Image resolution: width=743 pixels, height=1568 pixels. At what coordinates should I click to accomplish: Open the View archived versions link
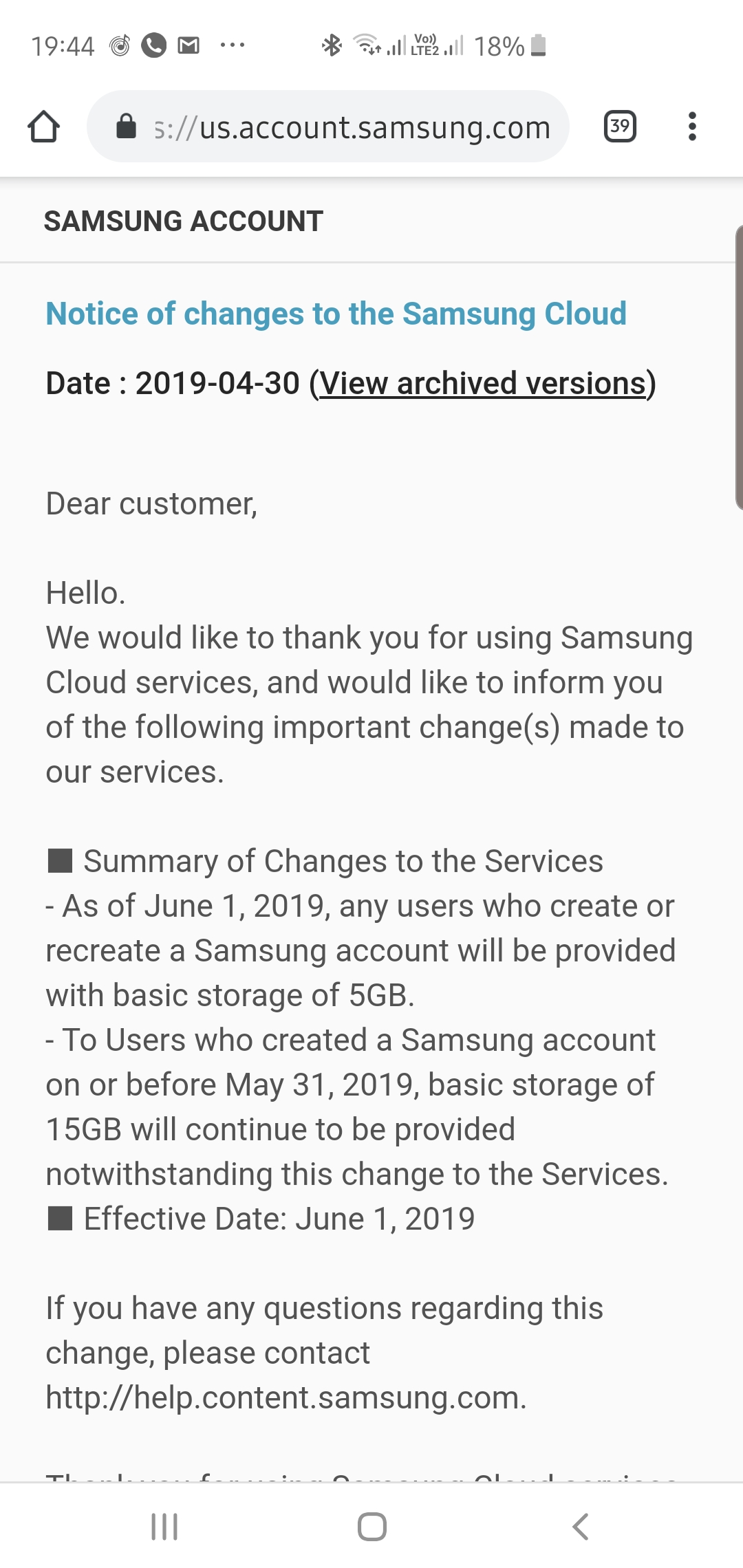coord(483,384)
